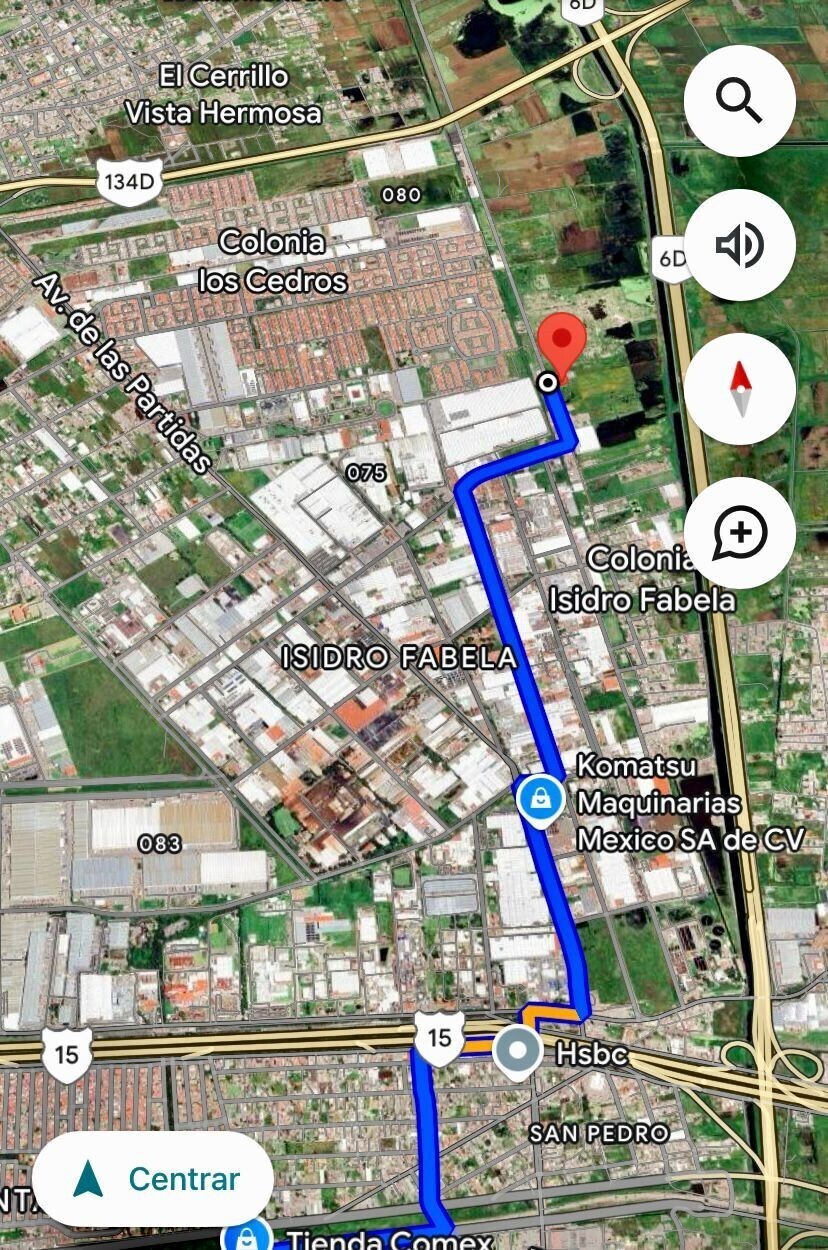This screenshot has height=1250, width=828.
Task: Select the red destination pin
Action: click(x=562, y=342)
